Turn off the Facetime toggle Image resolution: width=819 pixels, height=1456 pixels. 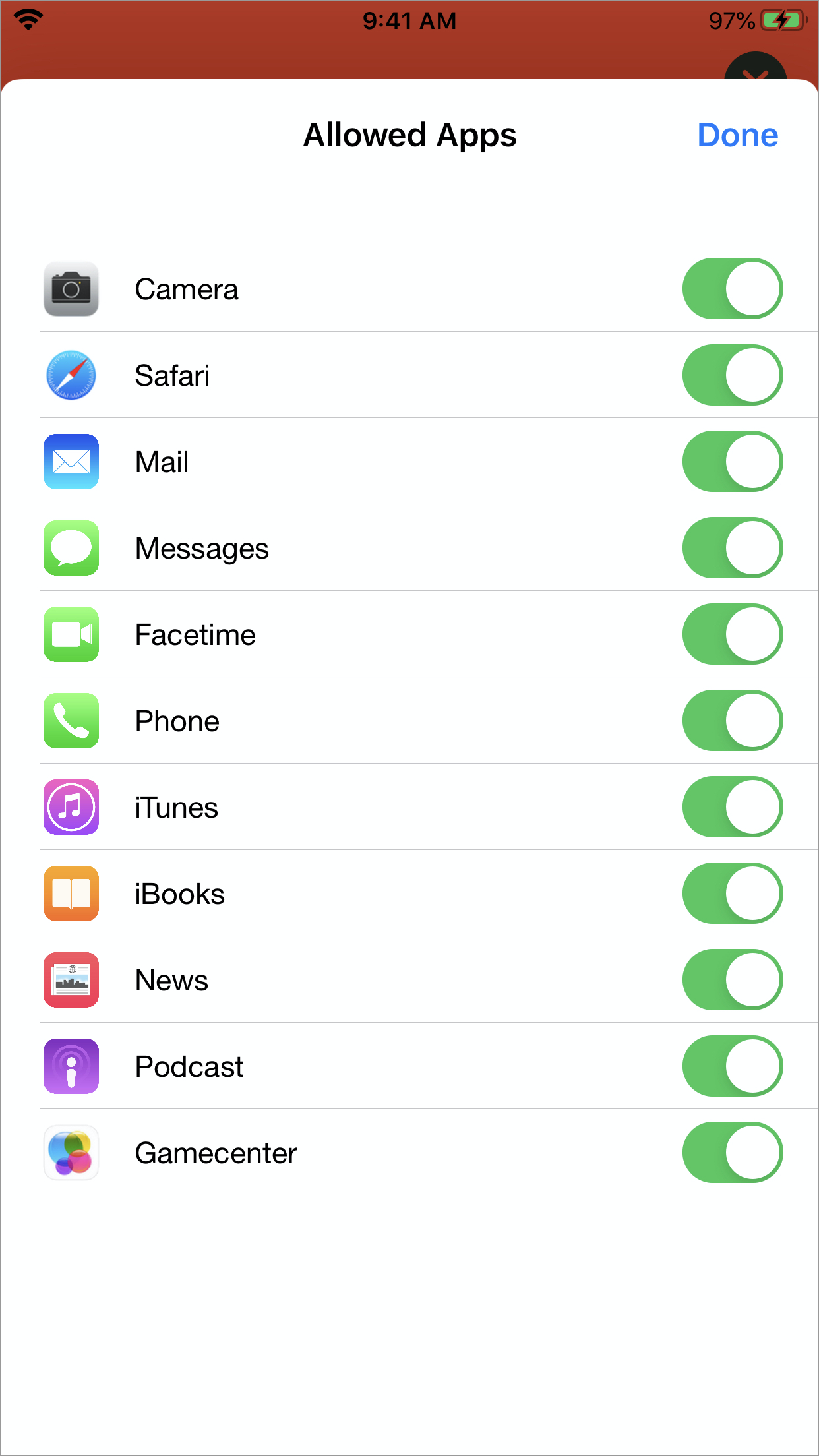[x=732, y=634]
